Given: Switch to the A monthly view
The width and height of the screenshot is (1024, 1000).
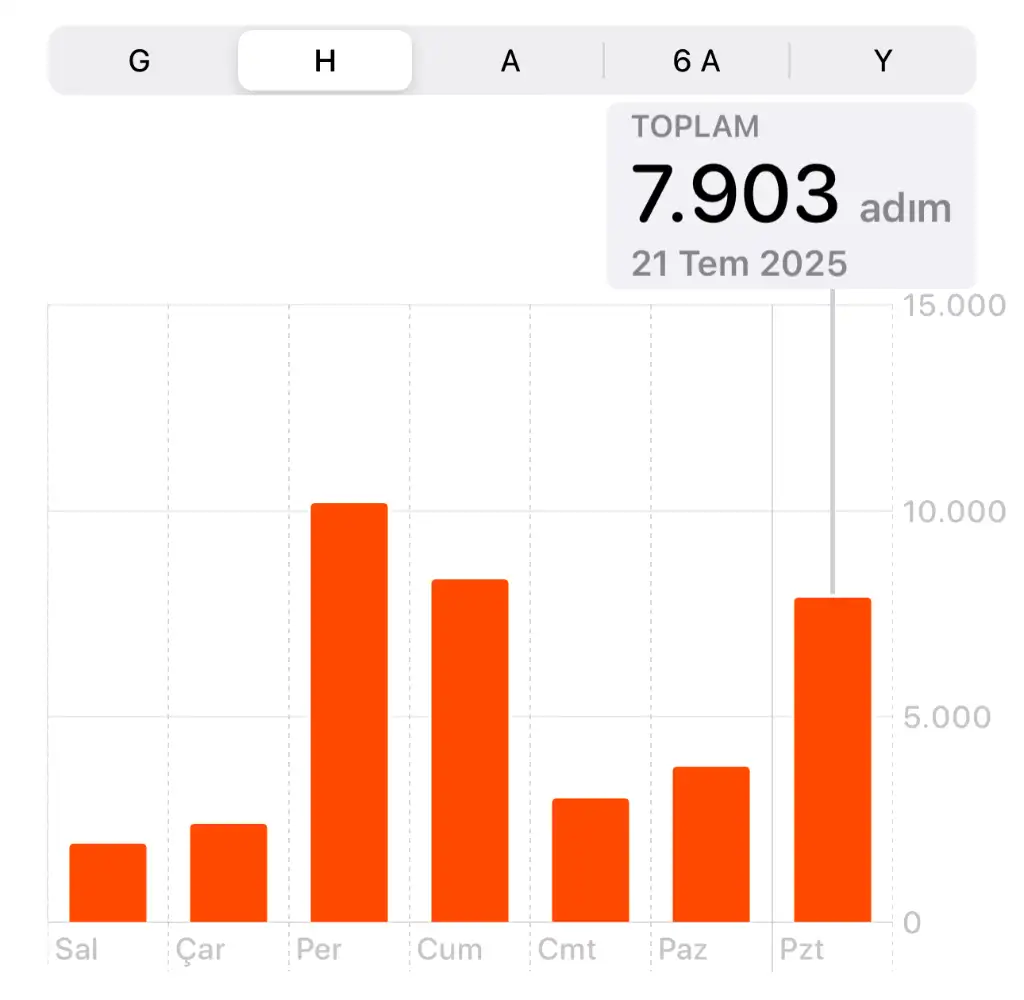Looking at the screenshot, I should tap(510, 61).
